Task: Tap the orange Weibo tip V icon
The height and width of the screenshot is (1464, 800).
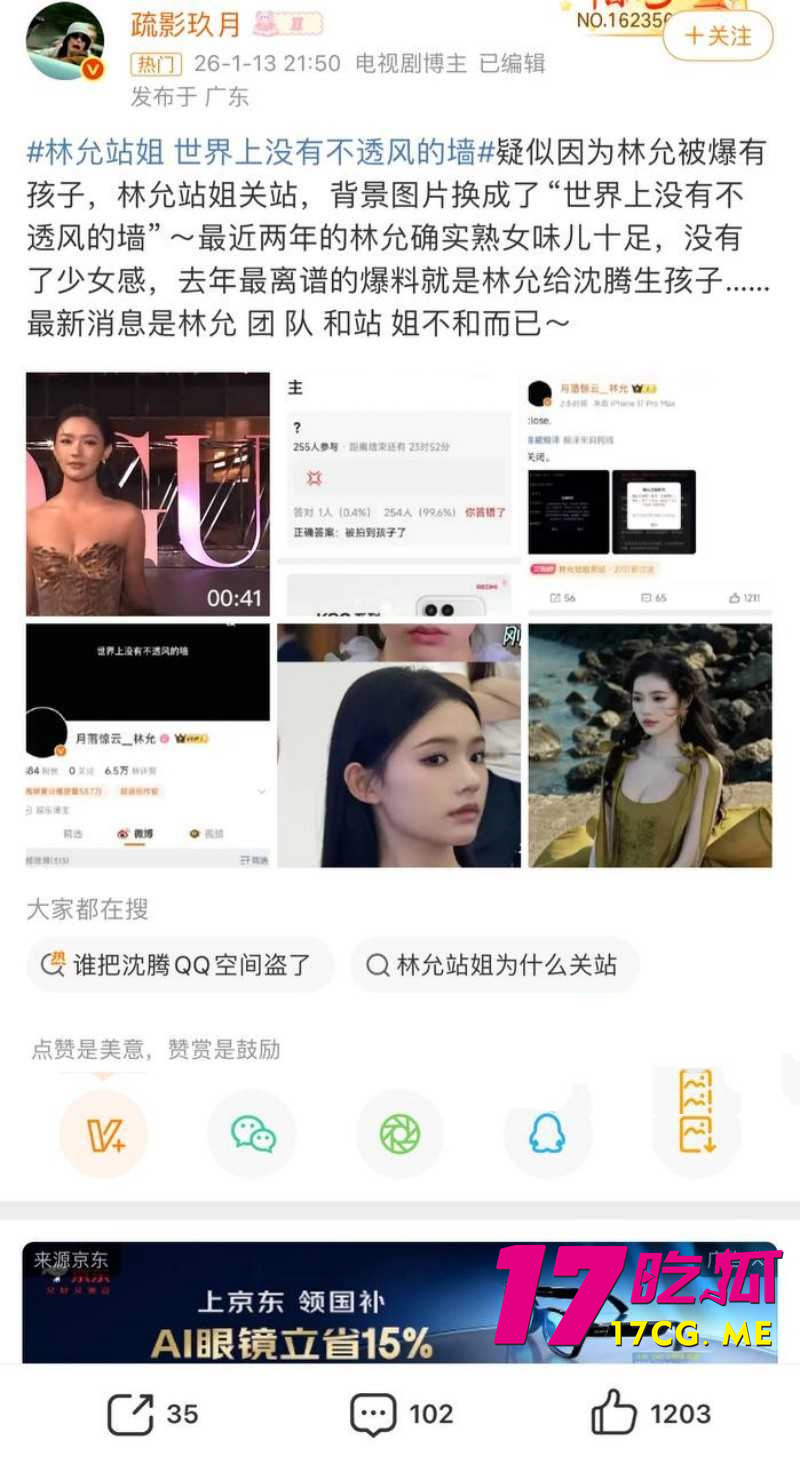Action: pyautogui.click(x=104, y=1135)
